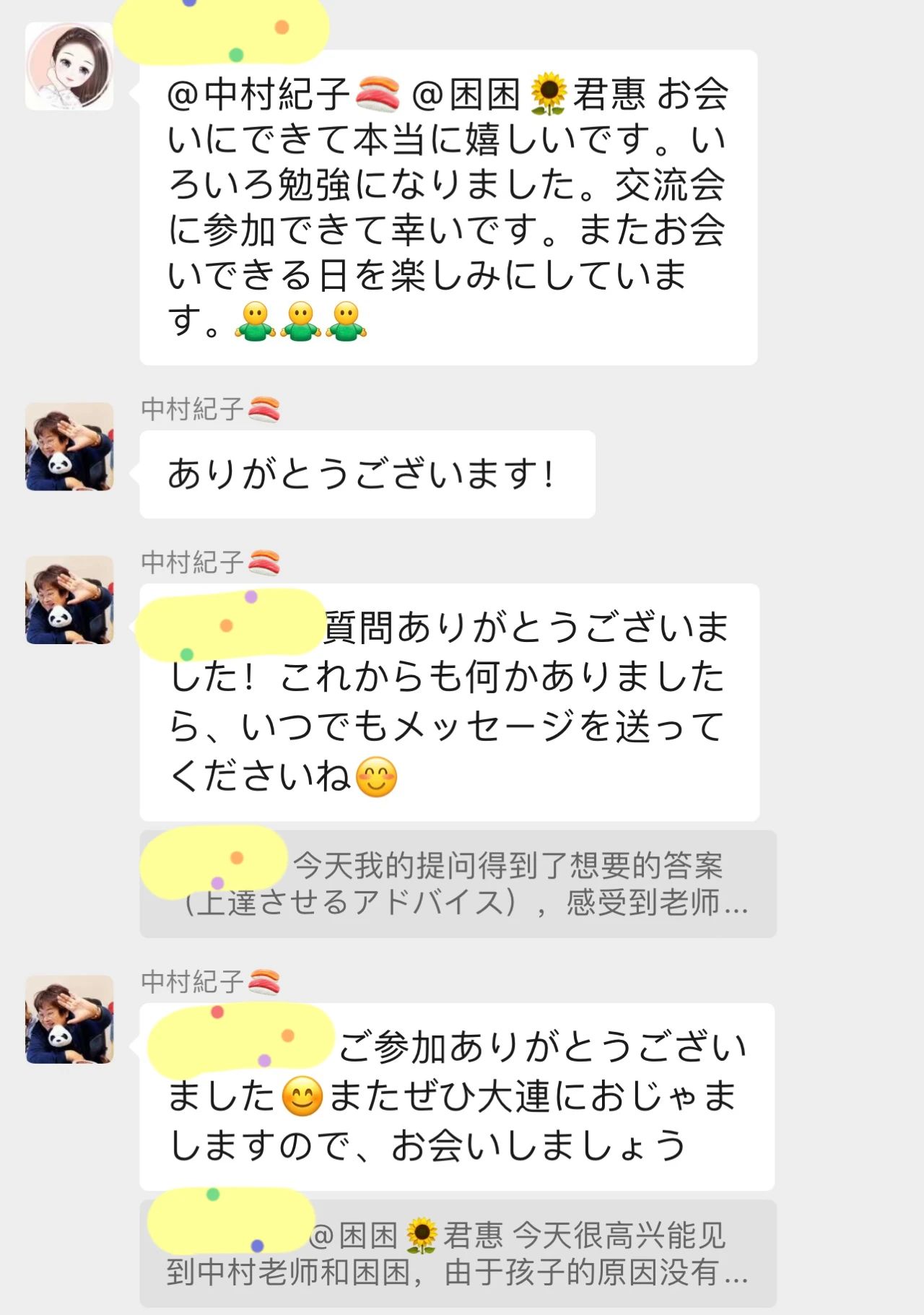Tap 中村紀子's avatar beside ありがとうございます! message
Image resolution: width=924 pixels, height=1315 pixels.
tap(69, 447)
